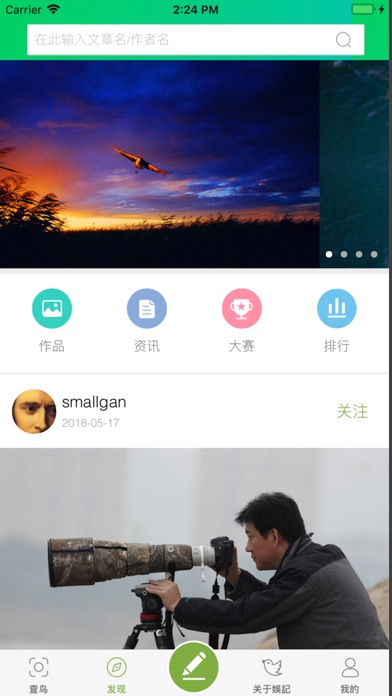This screenshot has width=392, height=696.
Task: Open smallgan's photographer post image
Action: [x=194, y=549]
